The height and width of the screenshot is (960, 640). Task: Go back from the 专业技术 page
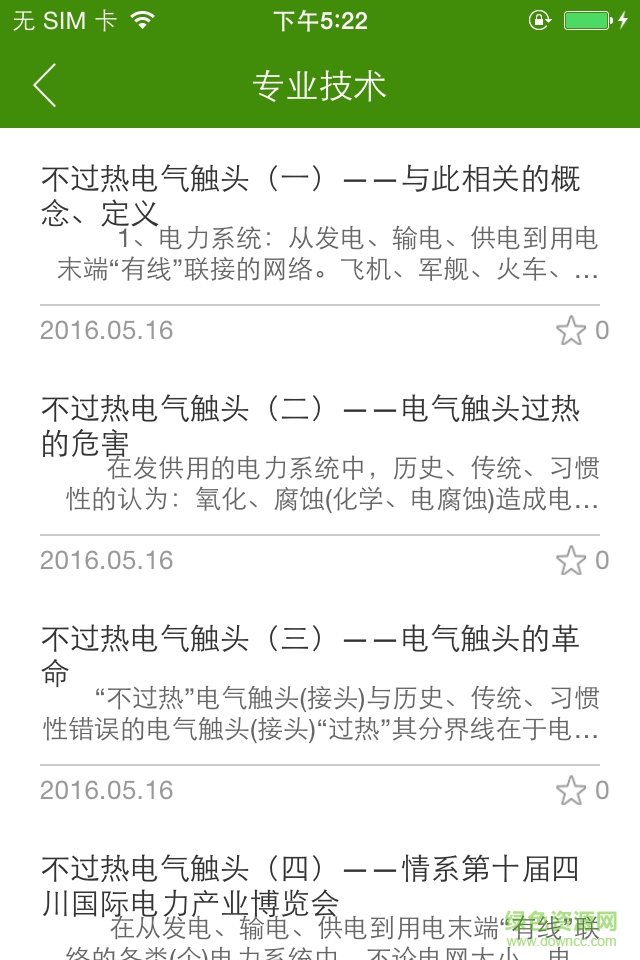(45, 86)
